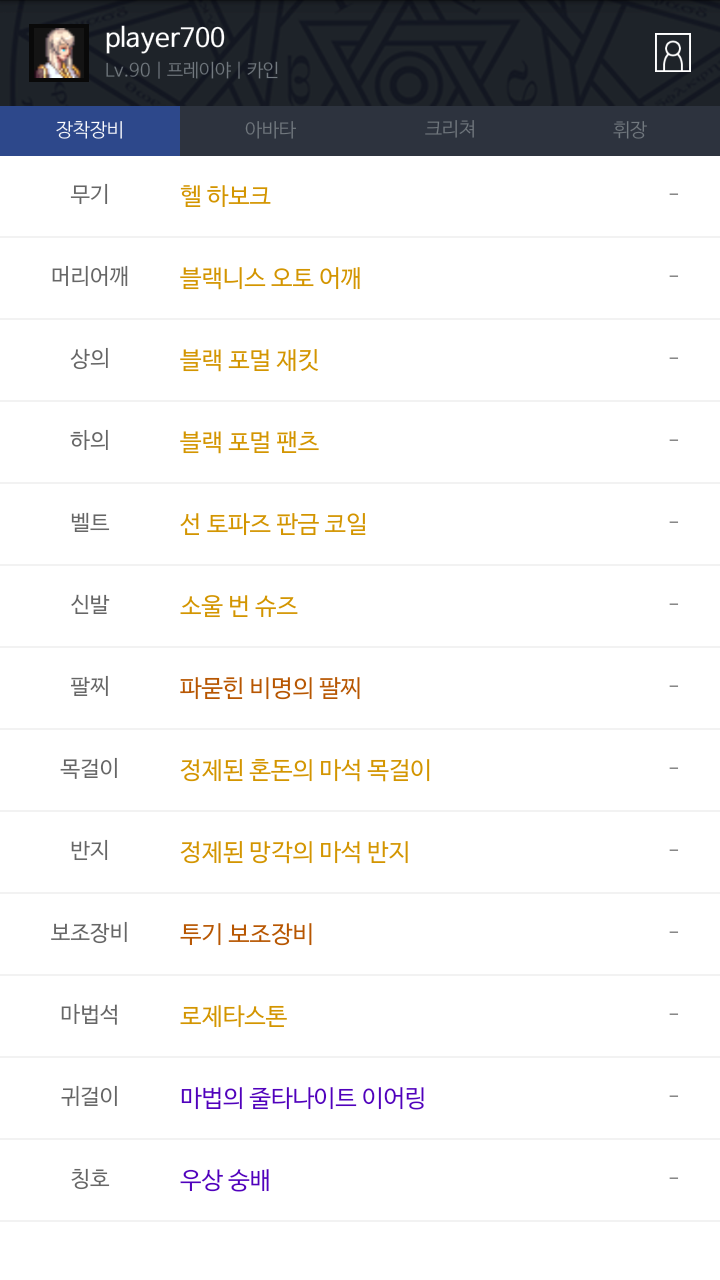
Task: Open 로제타스톤 magic stone
Action: (233, 1015)
